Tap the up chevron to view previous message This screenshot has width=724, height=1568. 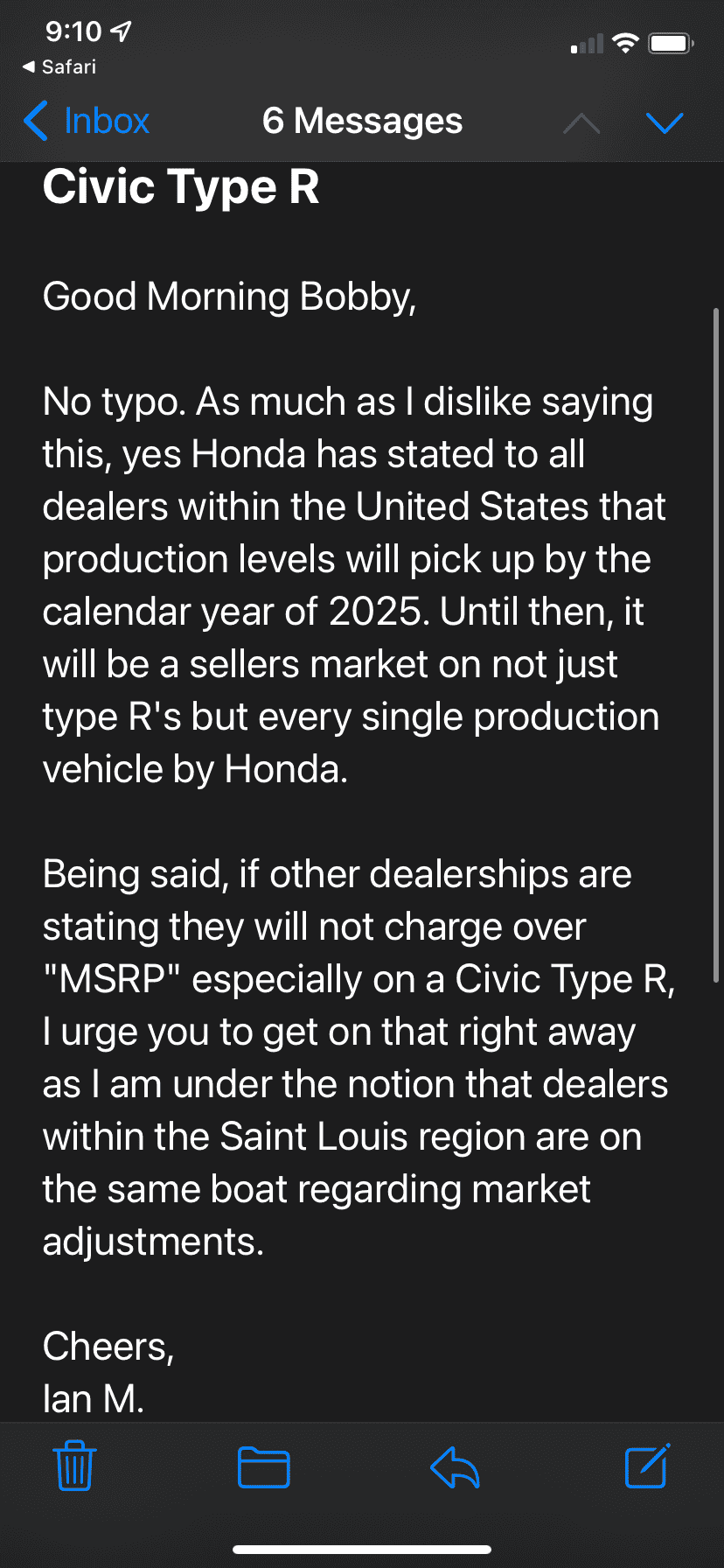tap(581, 122)
